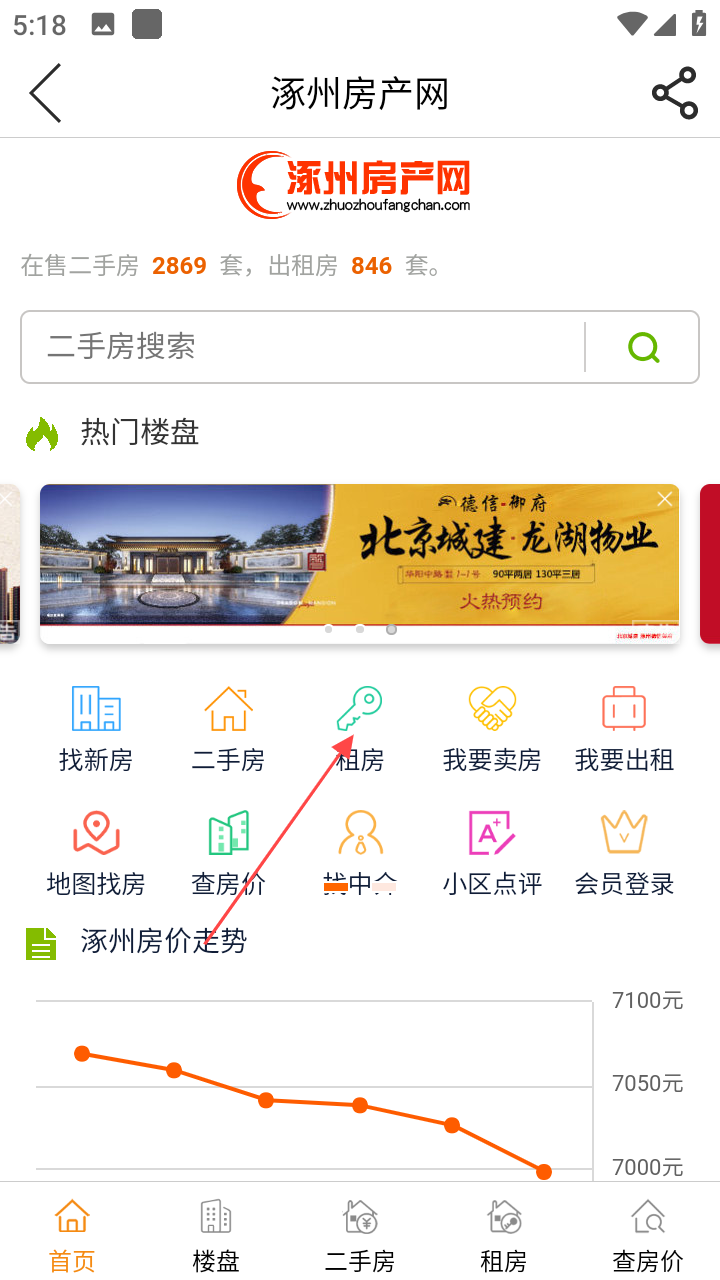720x1280 pixels.
Task: Open 小区点评
Action: pyautogui.click(x=492, y=853)
